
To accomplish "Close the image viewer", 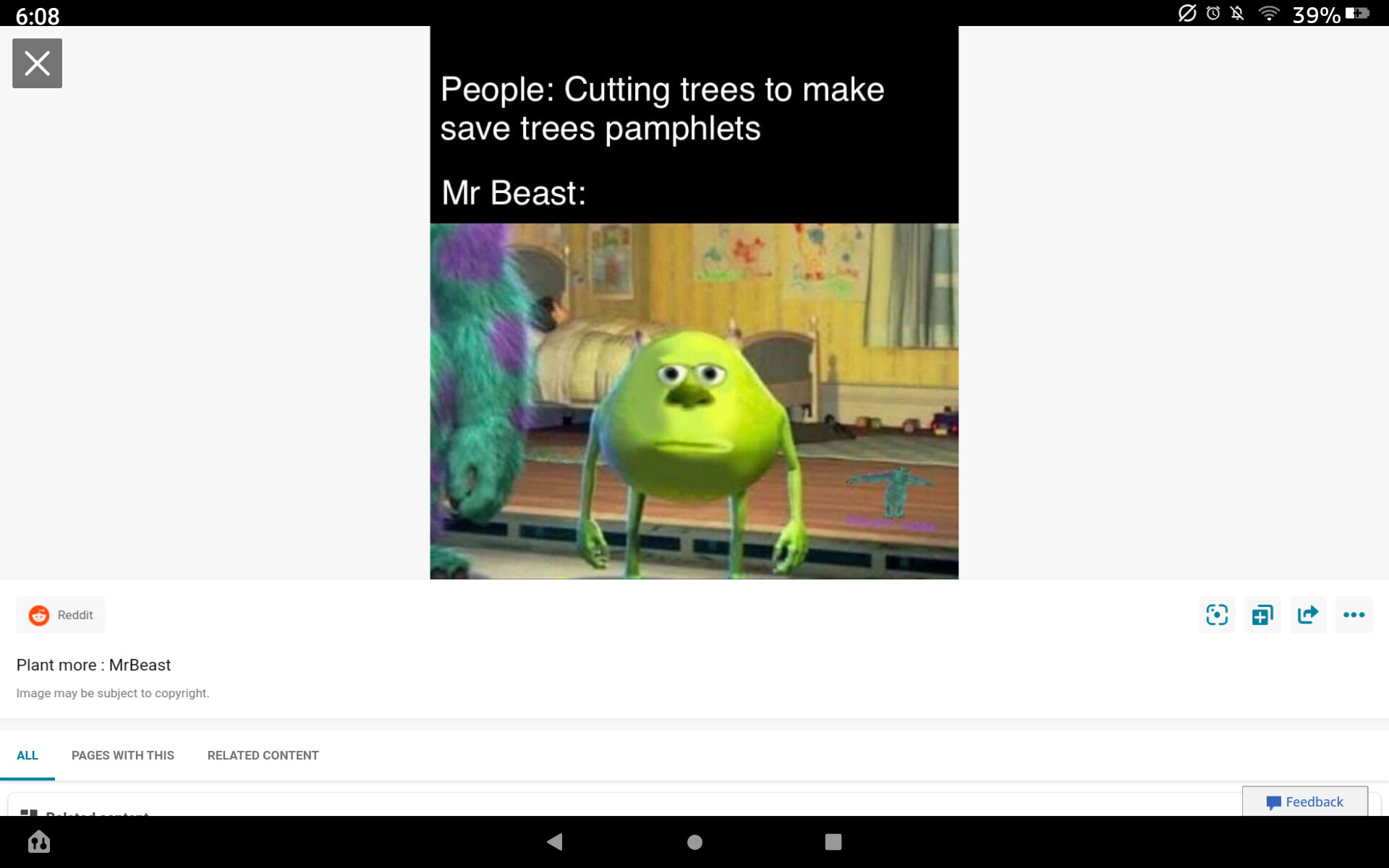I will (37, 64).
